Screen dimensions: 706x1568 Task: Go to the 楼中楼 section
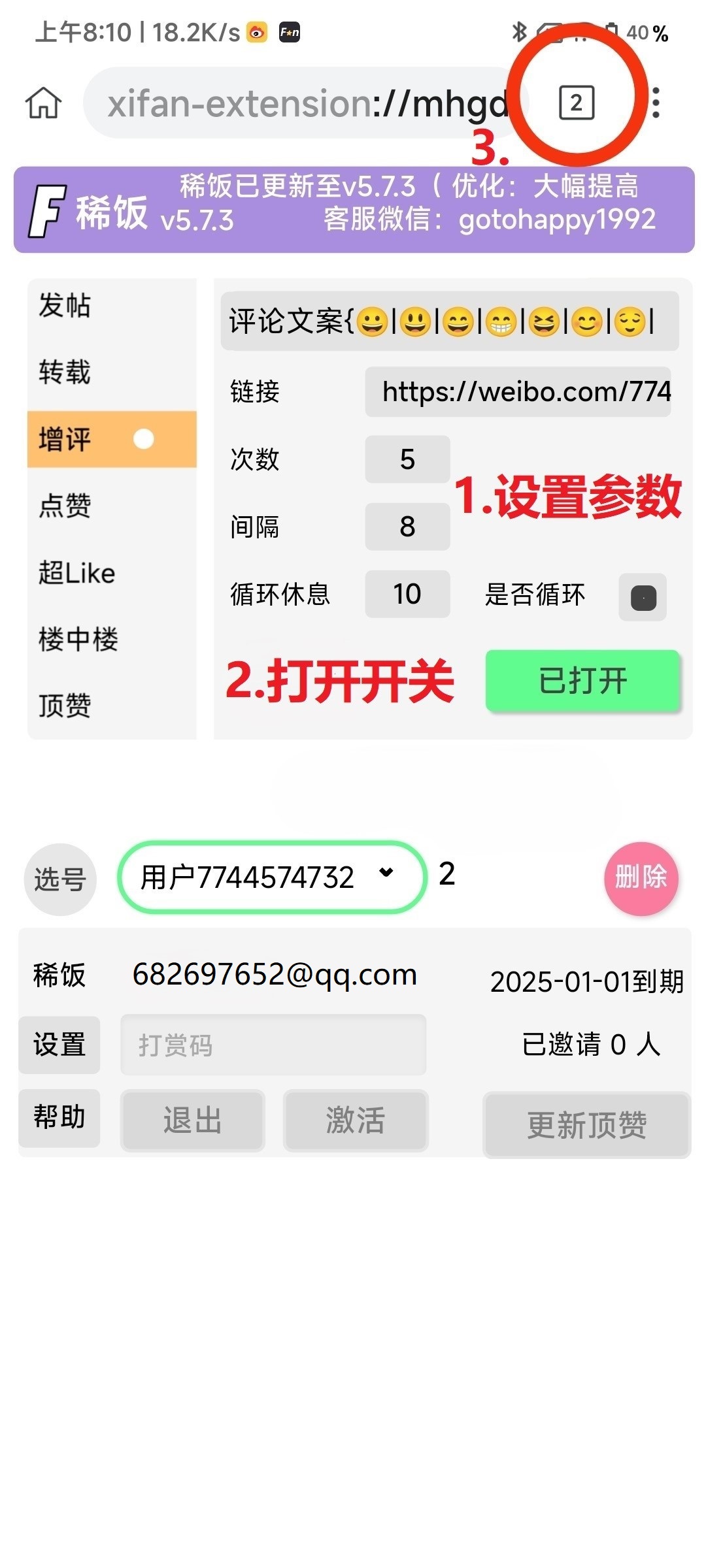pyautogui.click(x=77, y=639)
